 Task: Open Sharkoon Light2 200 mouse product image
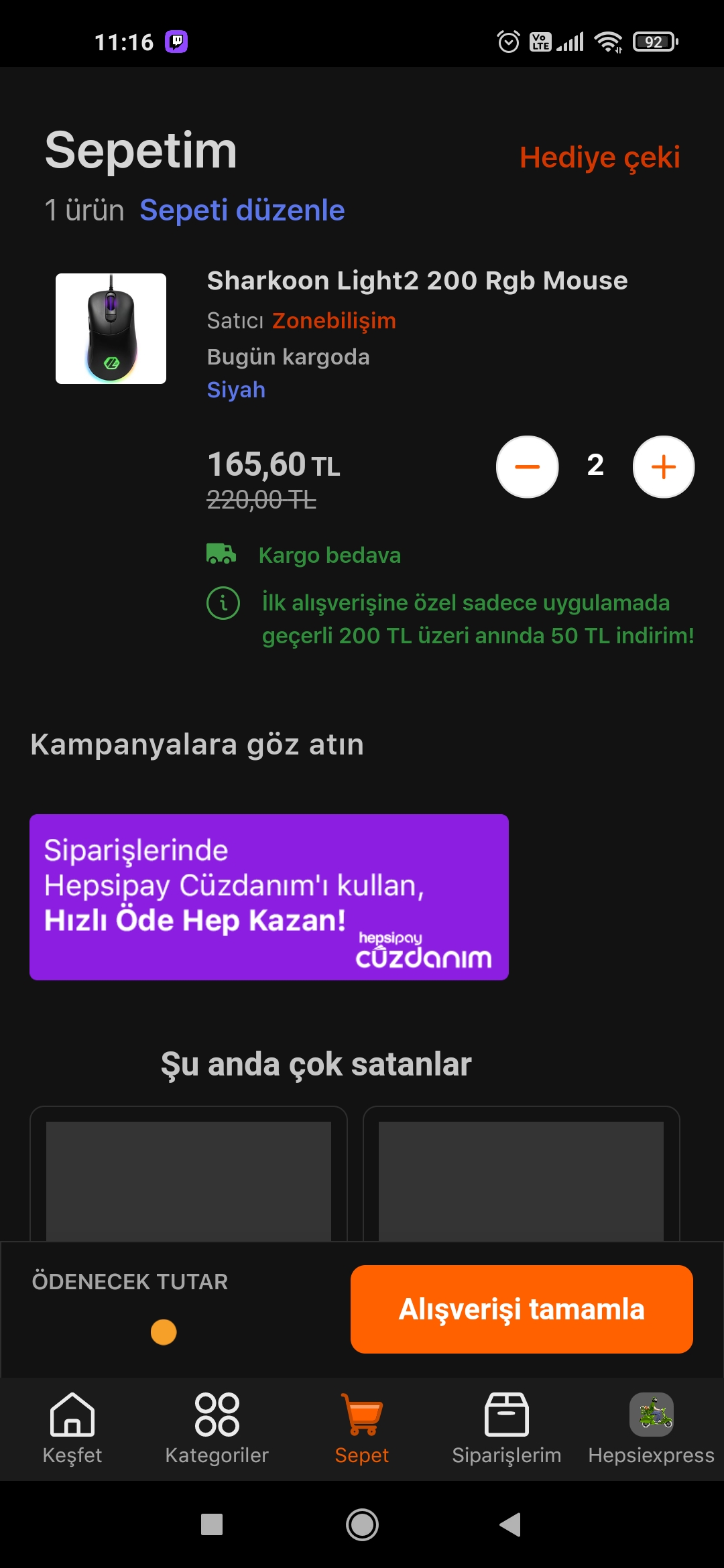click(x=111, y=328)
